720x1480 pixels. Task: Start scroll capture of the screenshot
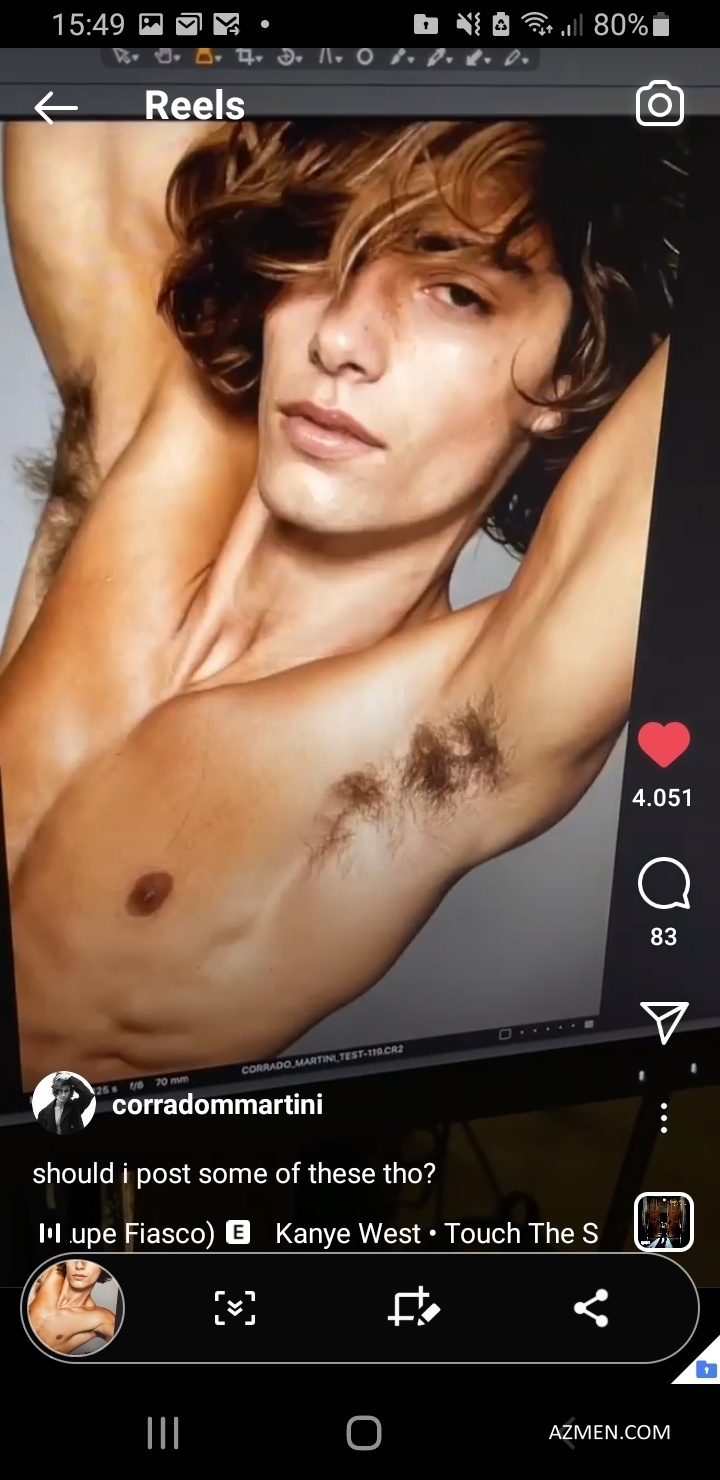point(235,1308)
